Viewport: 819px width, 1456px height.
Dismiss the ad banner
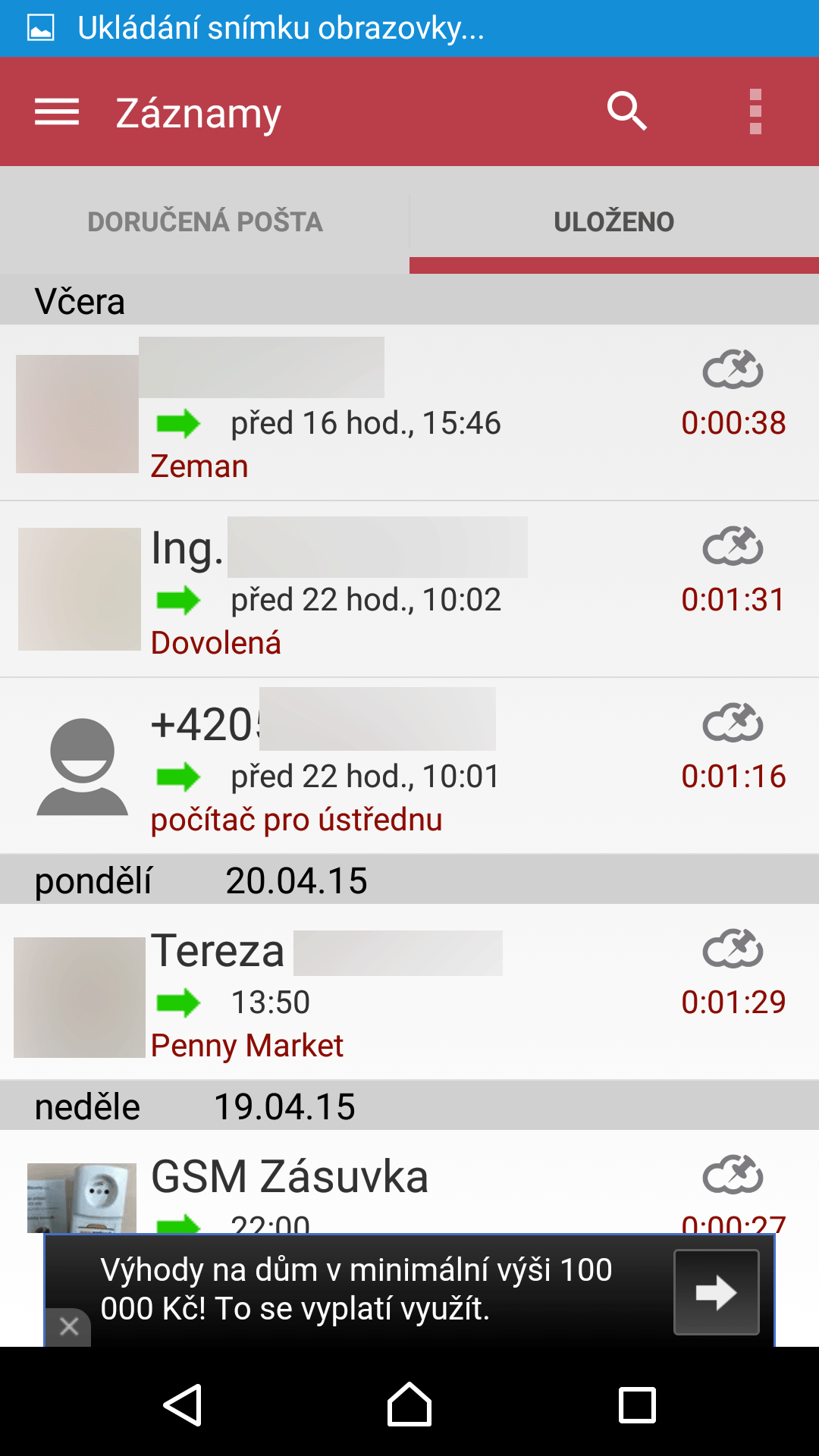click(x=69, y=1326)
